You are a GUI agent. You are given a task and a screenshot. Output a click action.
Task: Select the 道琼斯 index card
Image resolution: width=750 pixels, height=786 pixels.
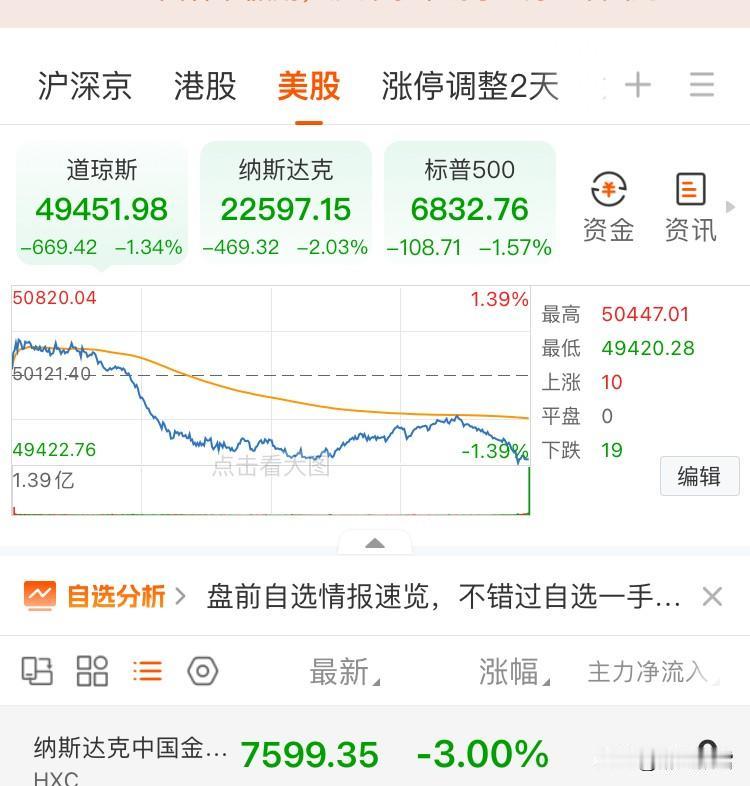(x=100, y=200)
